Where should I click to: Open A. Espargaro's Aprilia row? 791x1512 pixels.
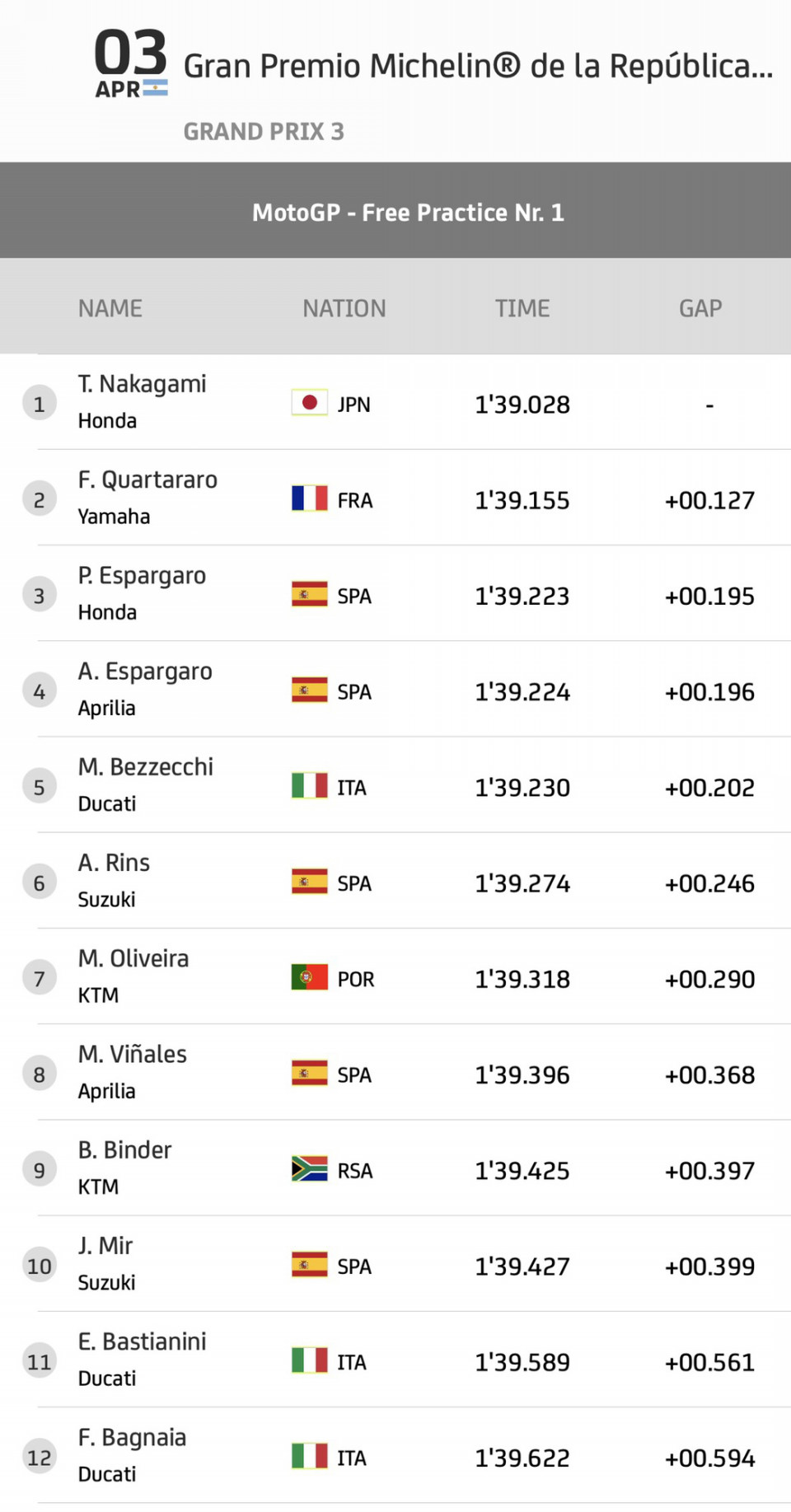(395, 690)
